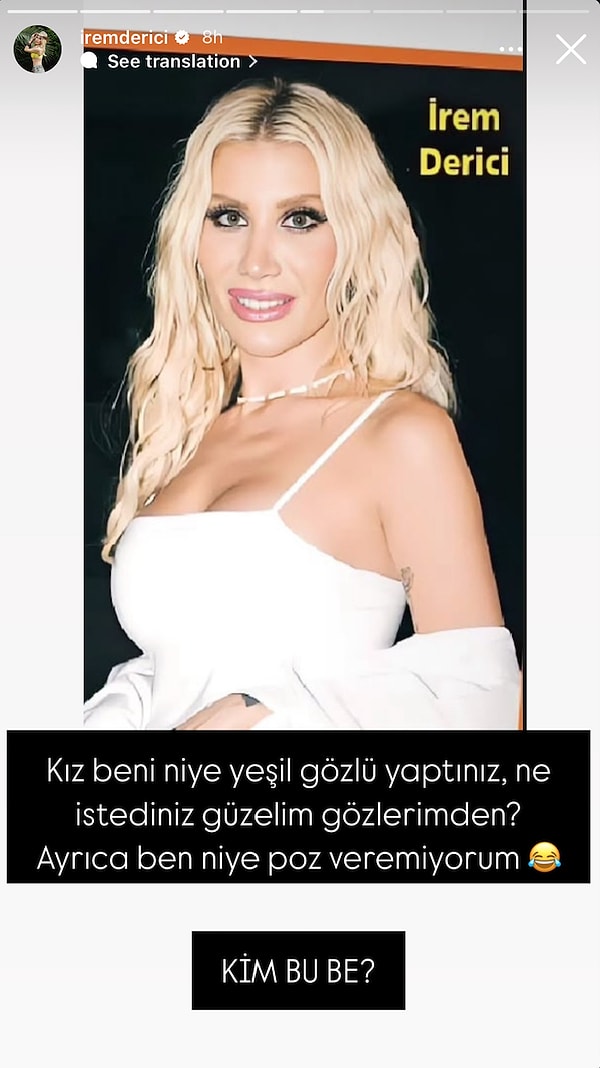This screenshot has height=1068, width=600.
Task: Open the iremderici username link
Action: [123, 37]
